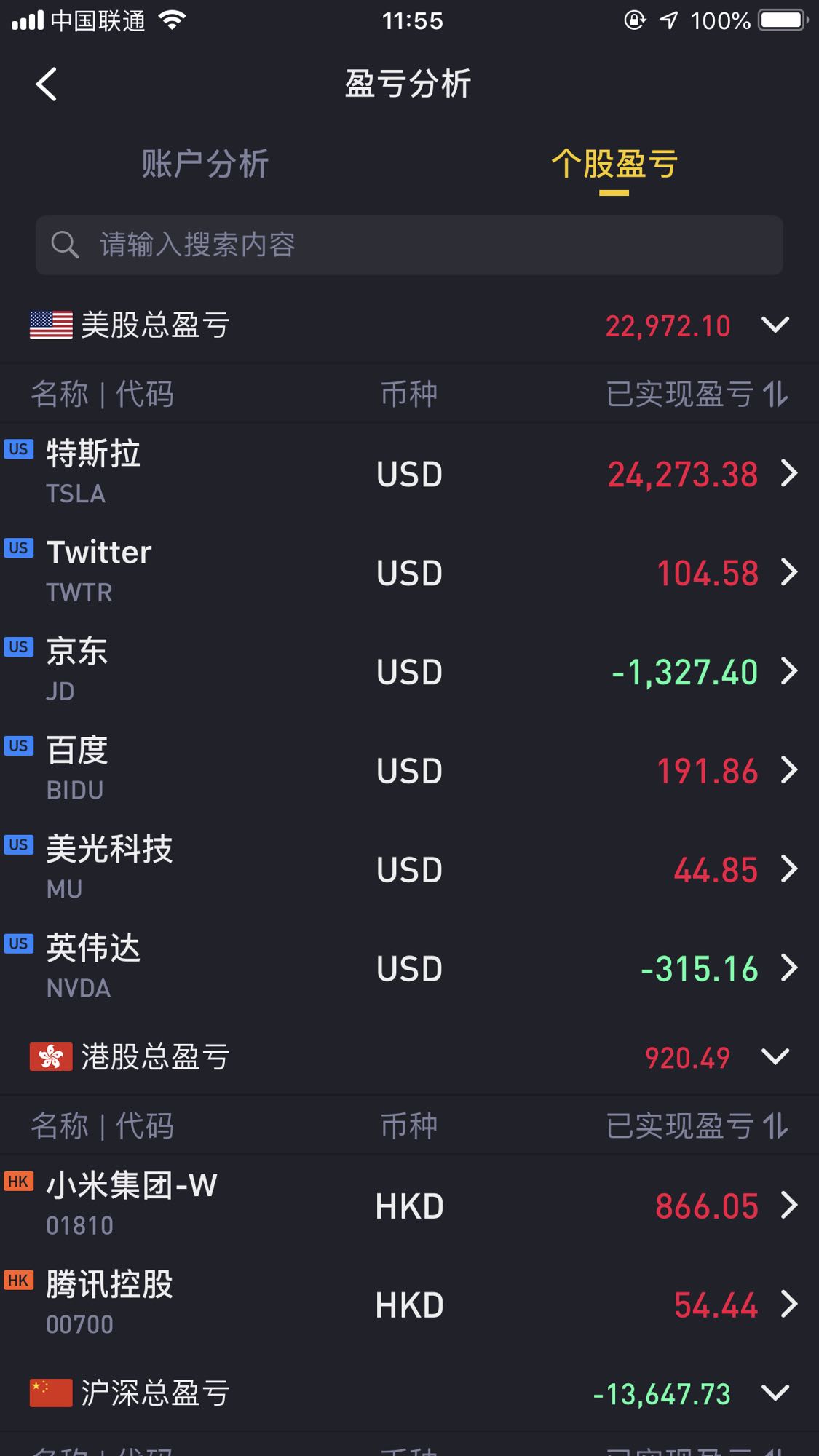Open Twitter TWTR profit details
Screen dimensions: 819x1456
point(409,572)
